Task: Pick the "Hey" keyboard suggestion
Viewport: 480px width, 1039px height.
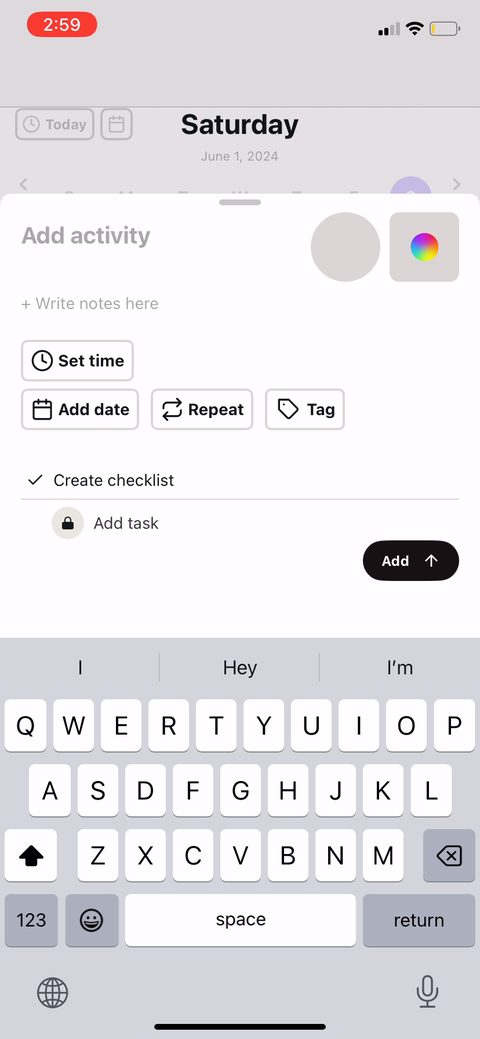Action: pyautogui.click(x=239, y=667)
